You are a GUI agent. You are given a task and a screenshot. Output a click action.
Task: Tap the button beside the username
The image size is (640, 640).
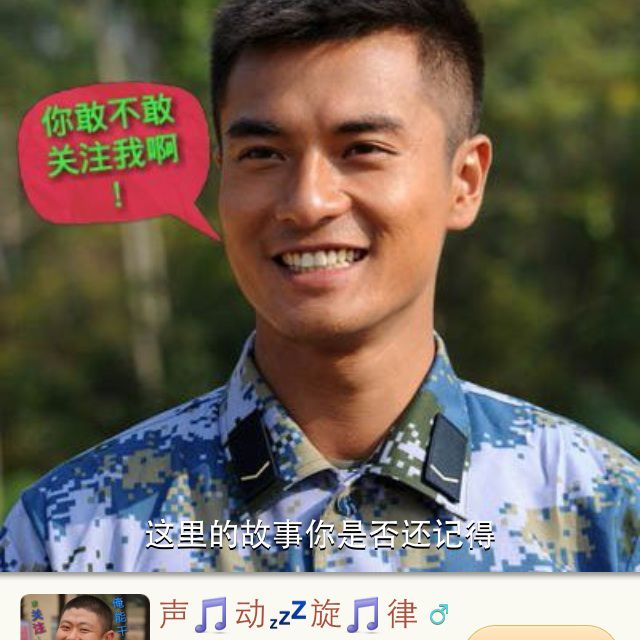[540, 632]
